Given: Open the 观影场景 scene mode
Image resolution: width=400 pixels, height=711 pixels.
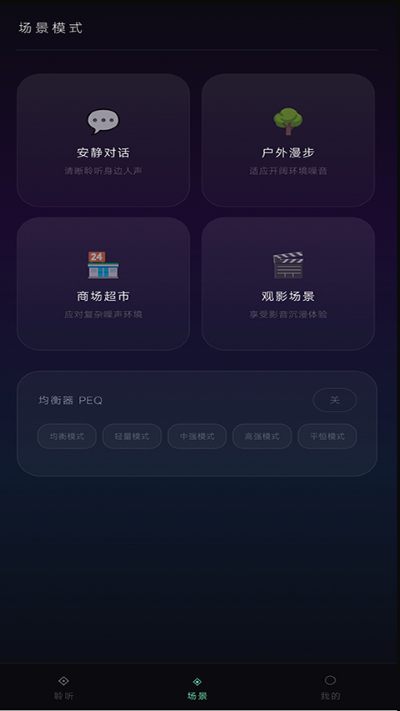Looking at the screenshot, I should (x=288, y=284).
